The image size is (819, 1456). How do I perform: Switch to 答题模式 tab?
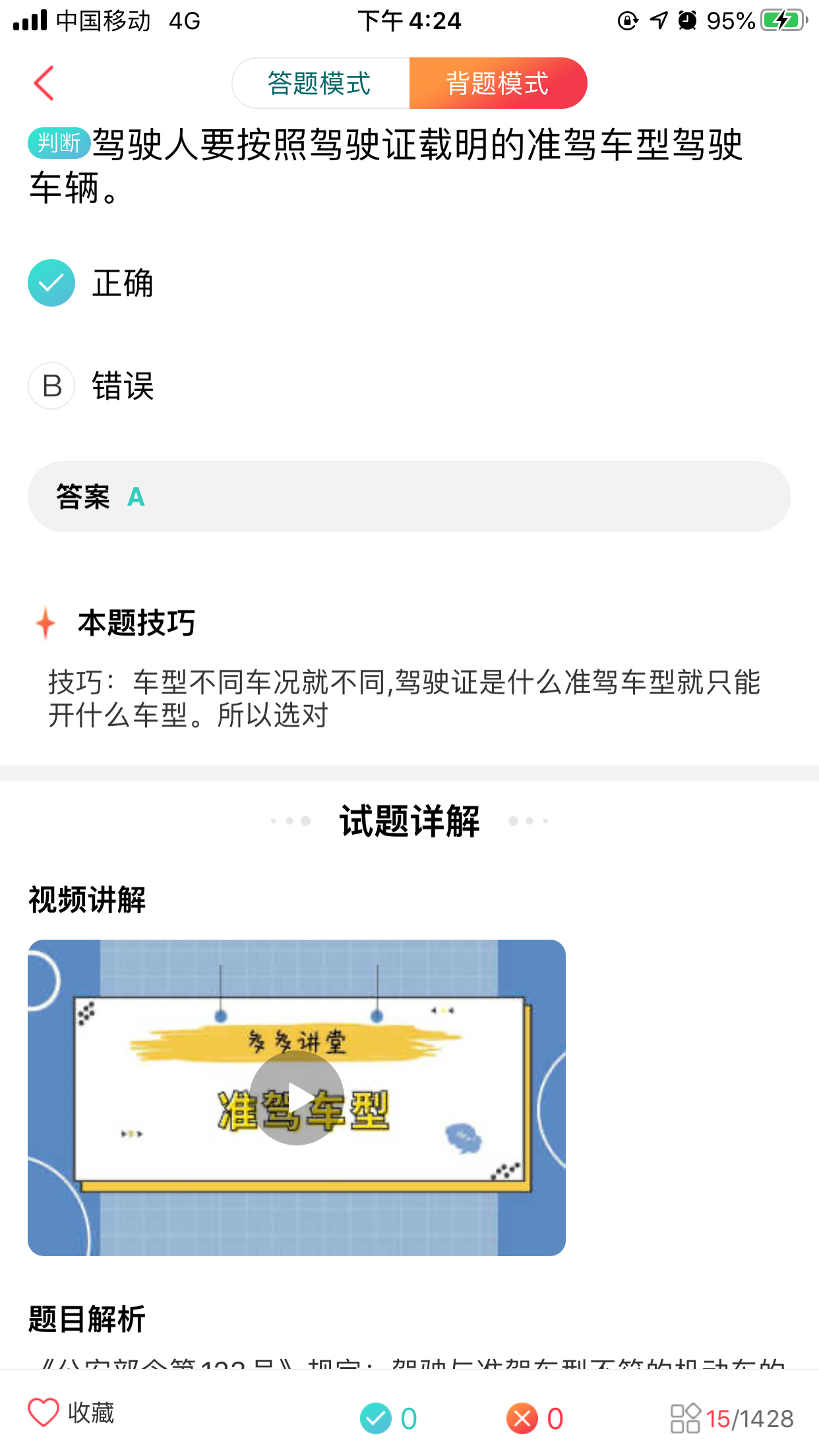(320, 83)
